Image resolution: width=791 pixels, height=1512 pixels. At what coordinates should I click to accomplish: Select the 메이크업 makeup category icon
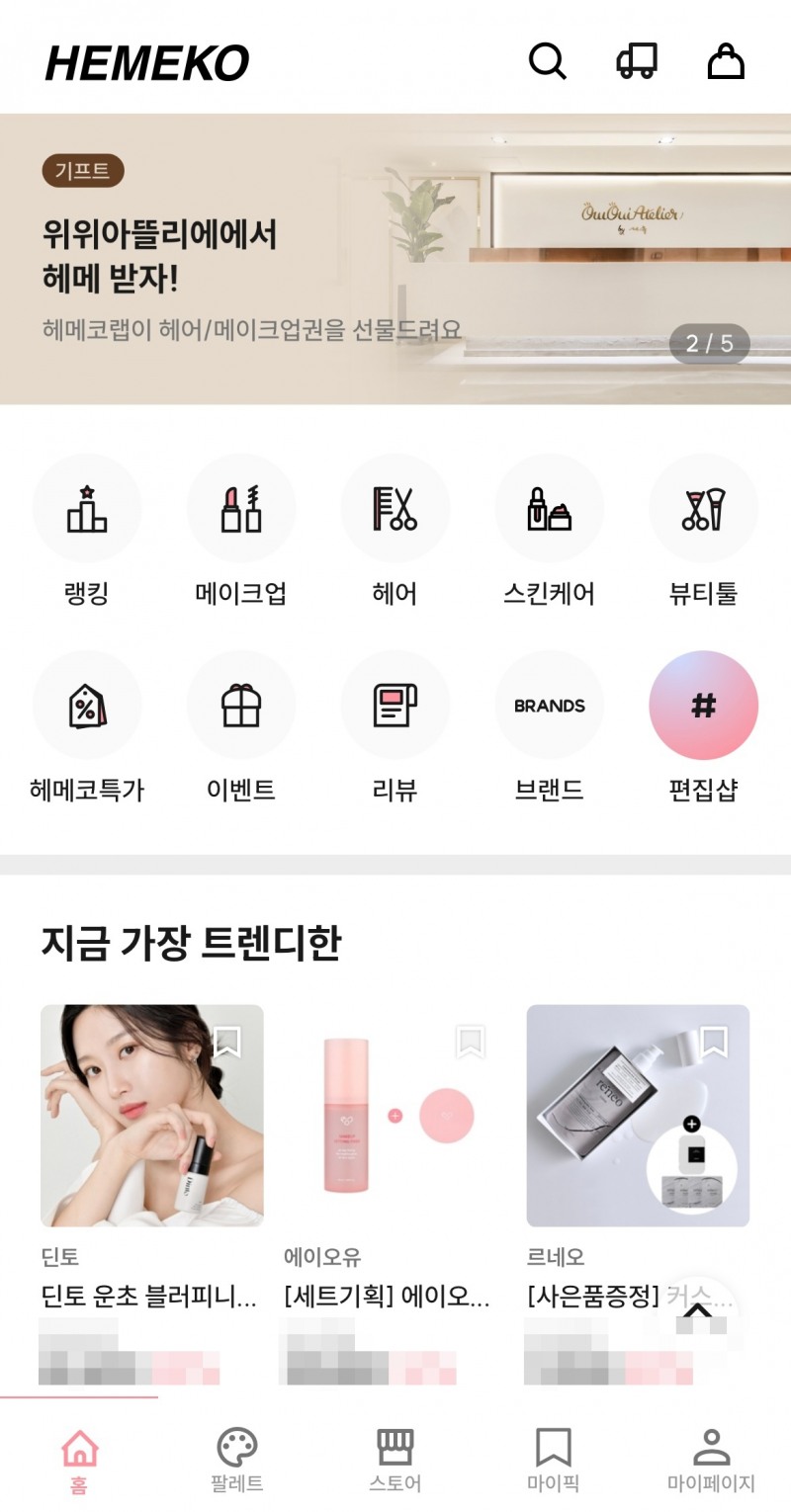point(241,508)
